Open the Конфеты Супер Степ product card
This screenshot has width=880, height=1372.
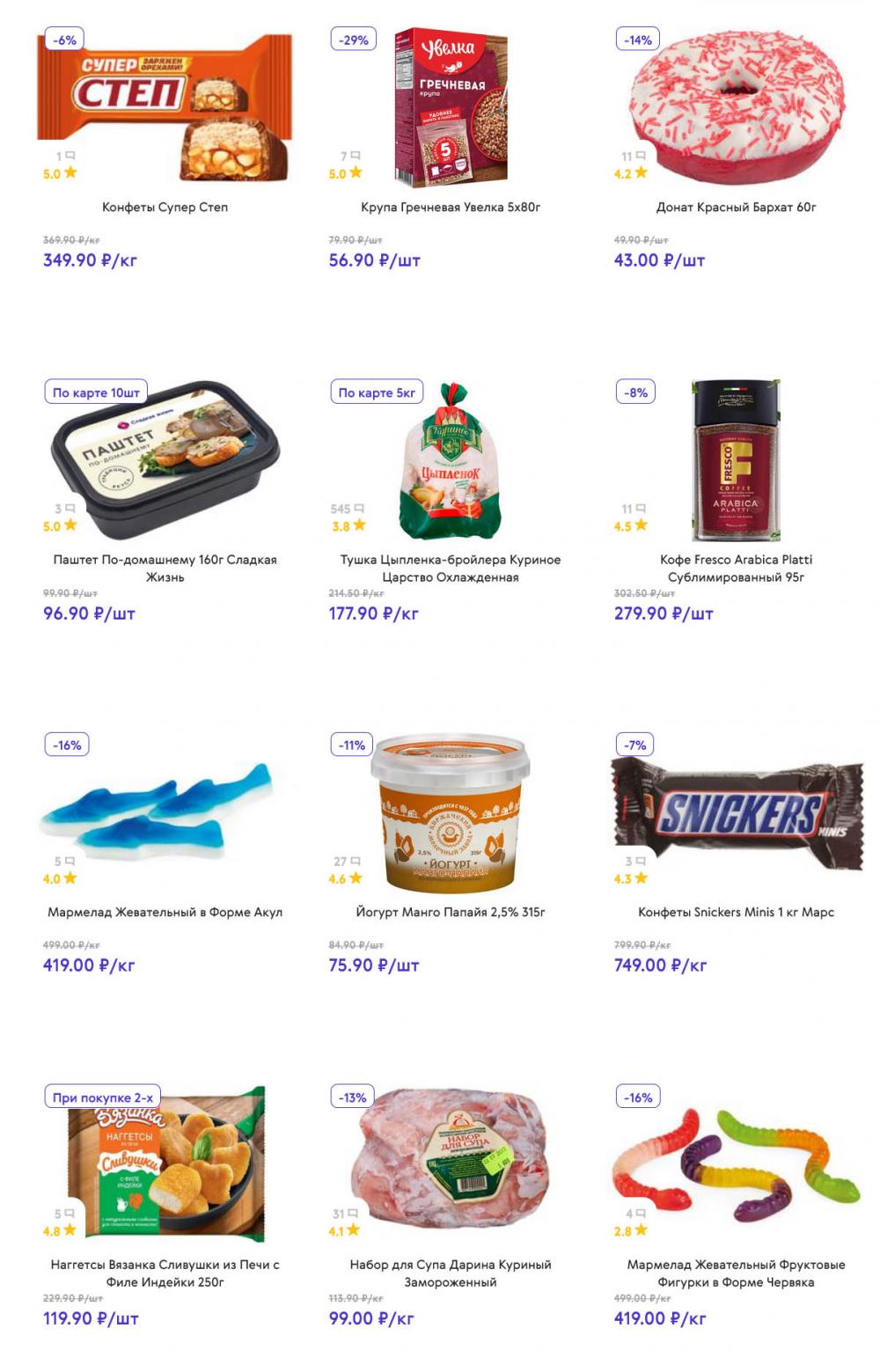pyautogui.click(x=165, y=208)
